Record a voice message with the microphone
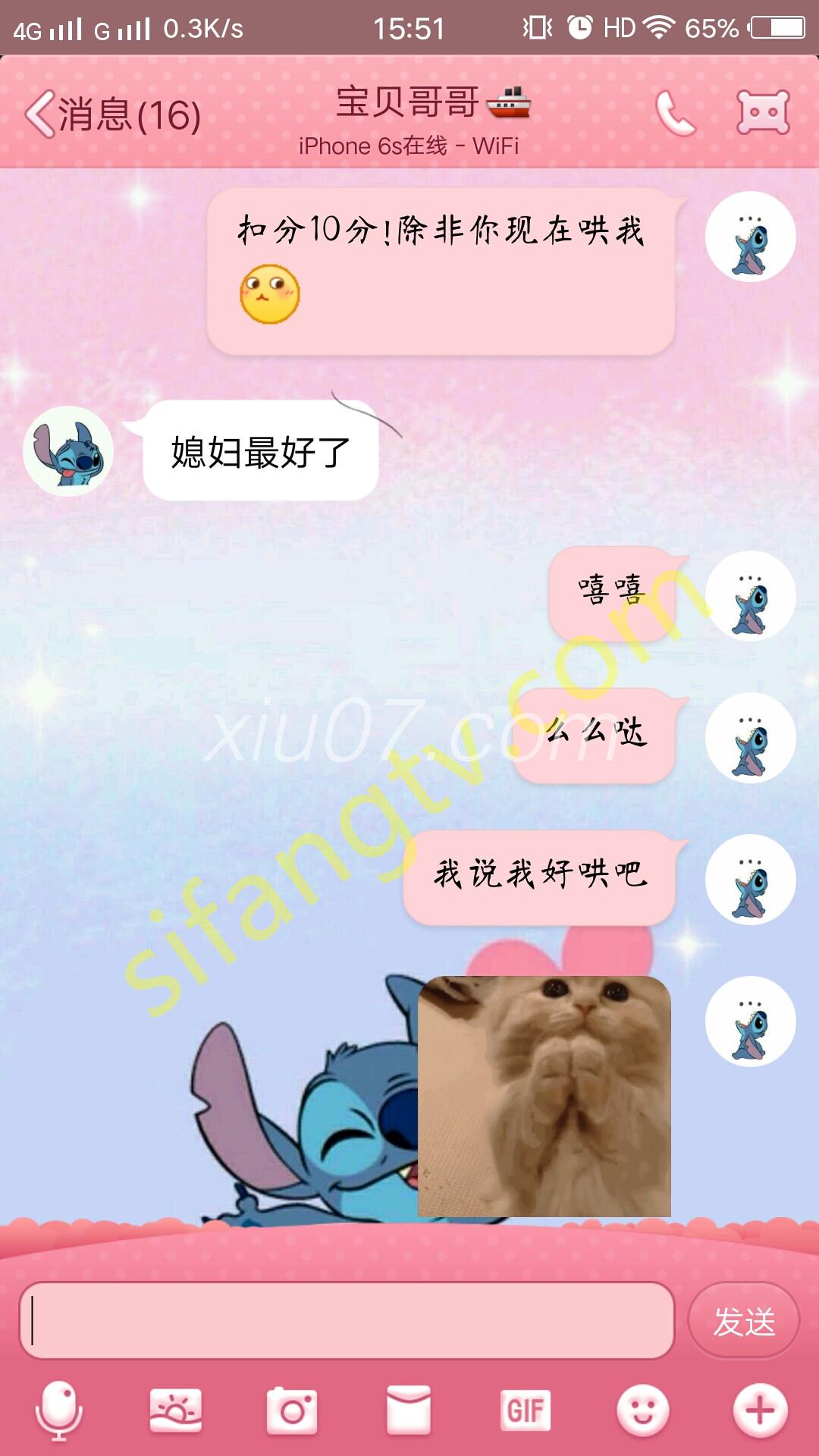This screenshot has height=1456, width=819. 59,1411
